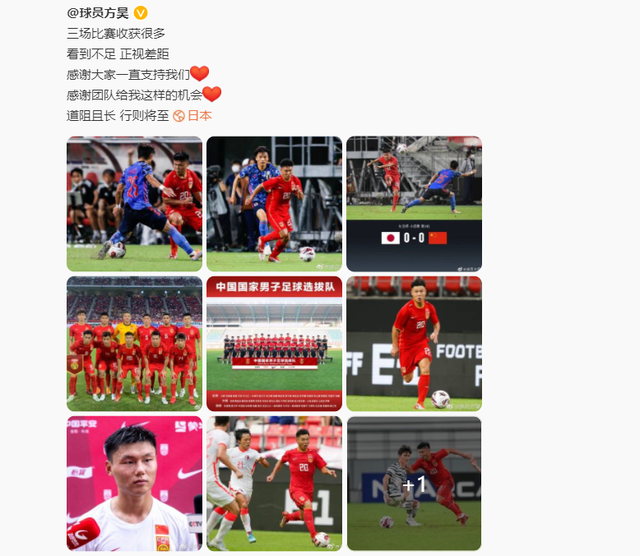Open the profile of @球员方昊
This screenshot has height=556, width=640.
(x=100, y=12)
